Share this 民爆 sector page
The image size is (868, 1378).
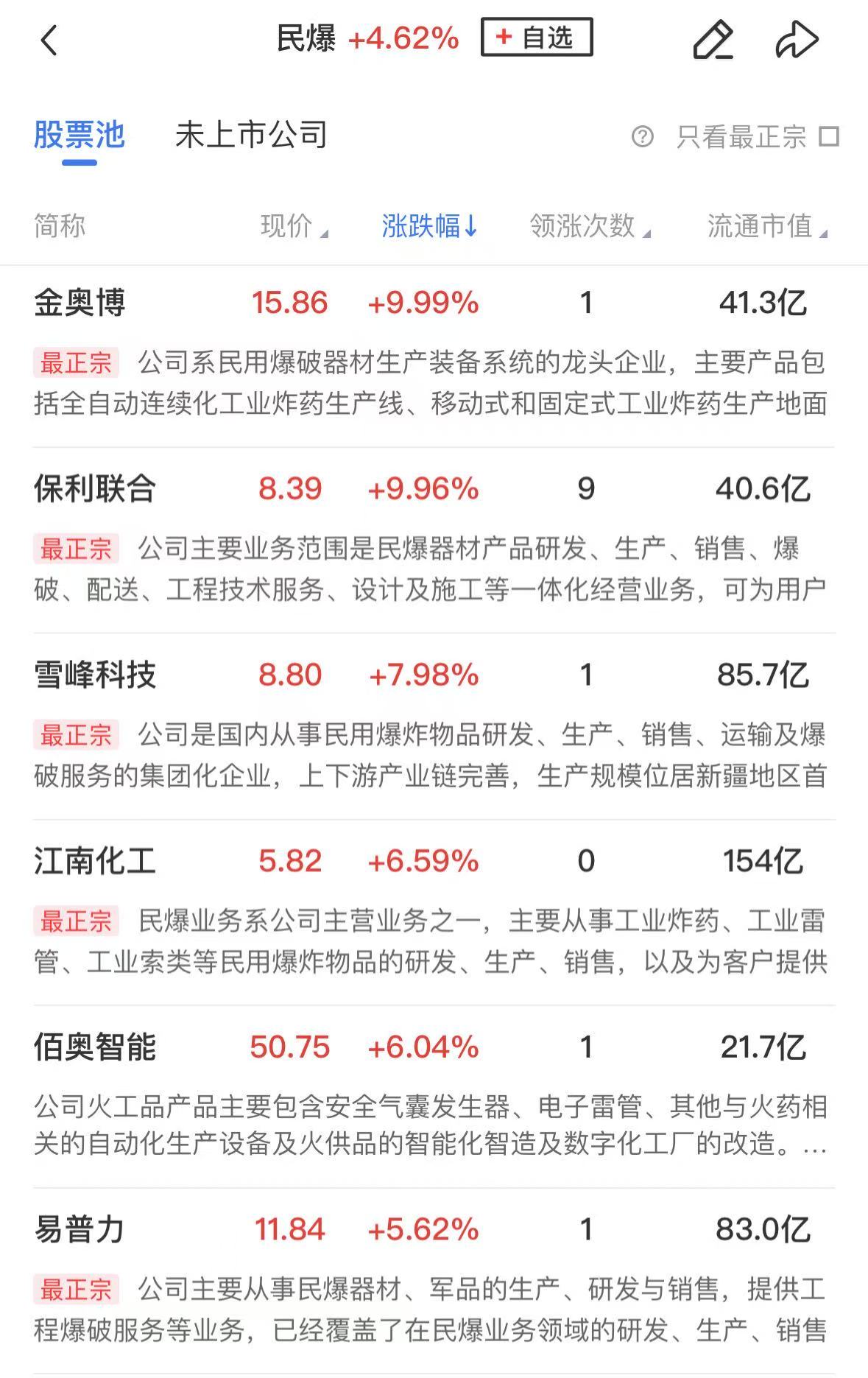tap(797, 40)
